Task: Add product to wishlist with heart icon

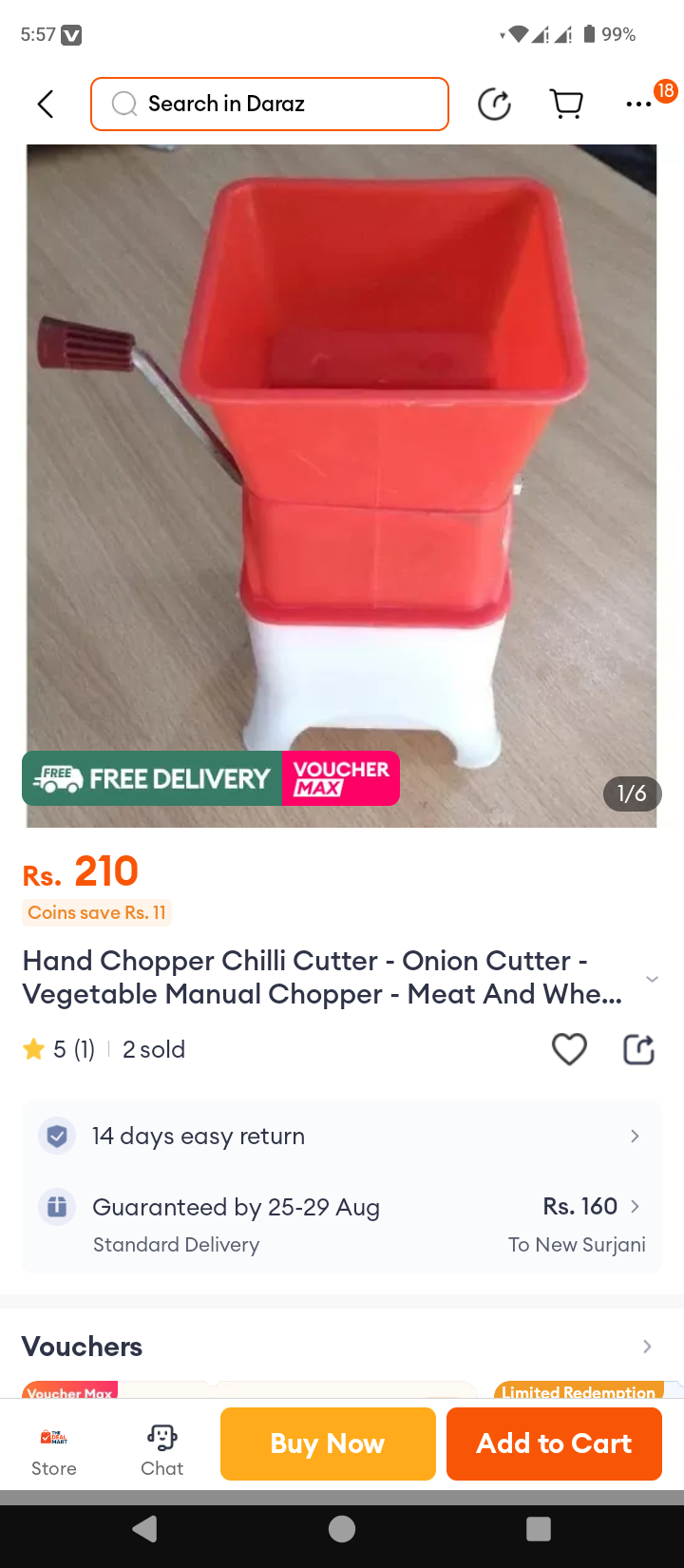Action: coord(569,1049)
